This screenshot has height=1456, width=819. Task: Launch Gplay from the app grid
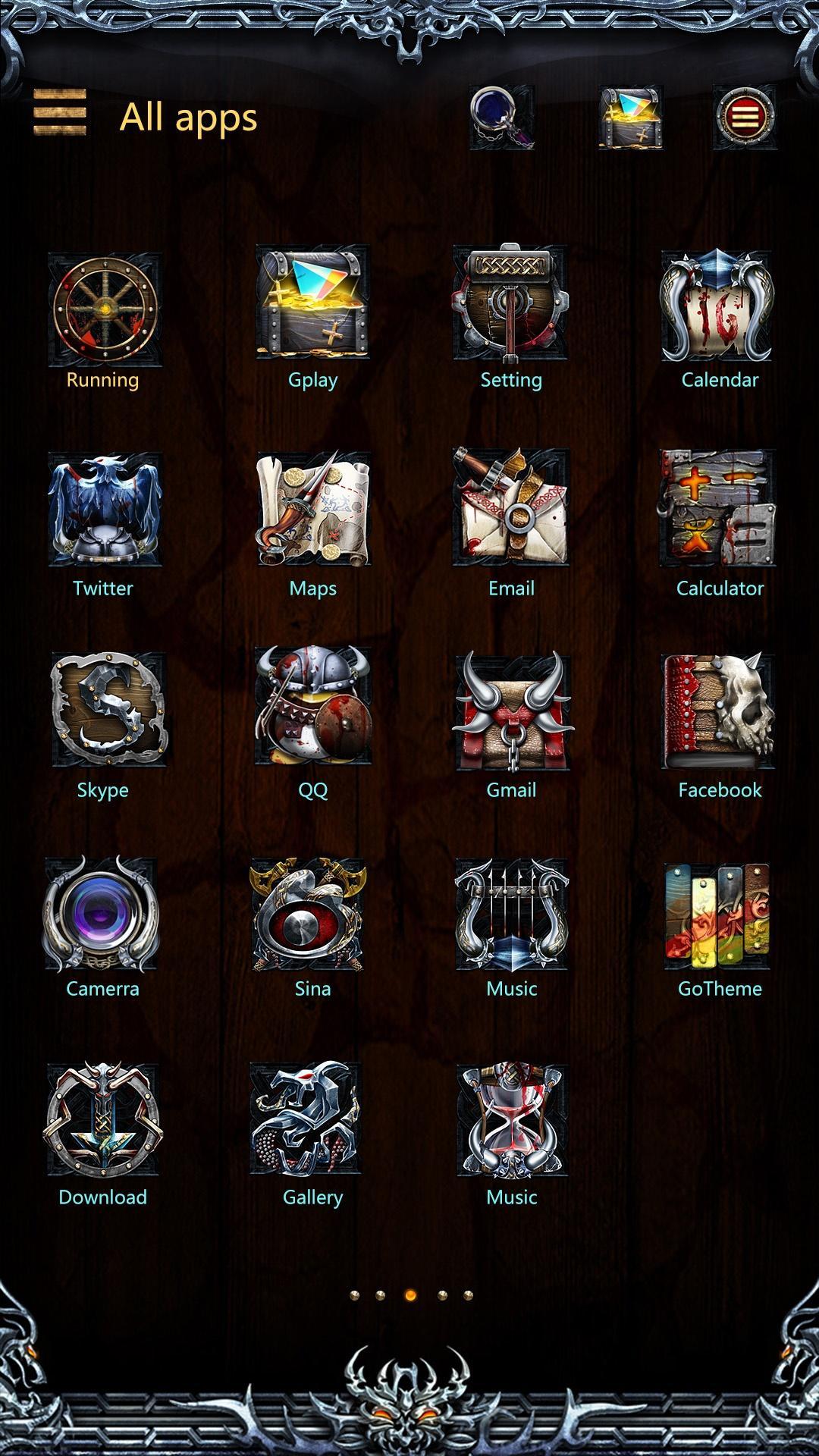[312, 303]
